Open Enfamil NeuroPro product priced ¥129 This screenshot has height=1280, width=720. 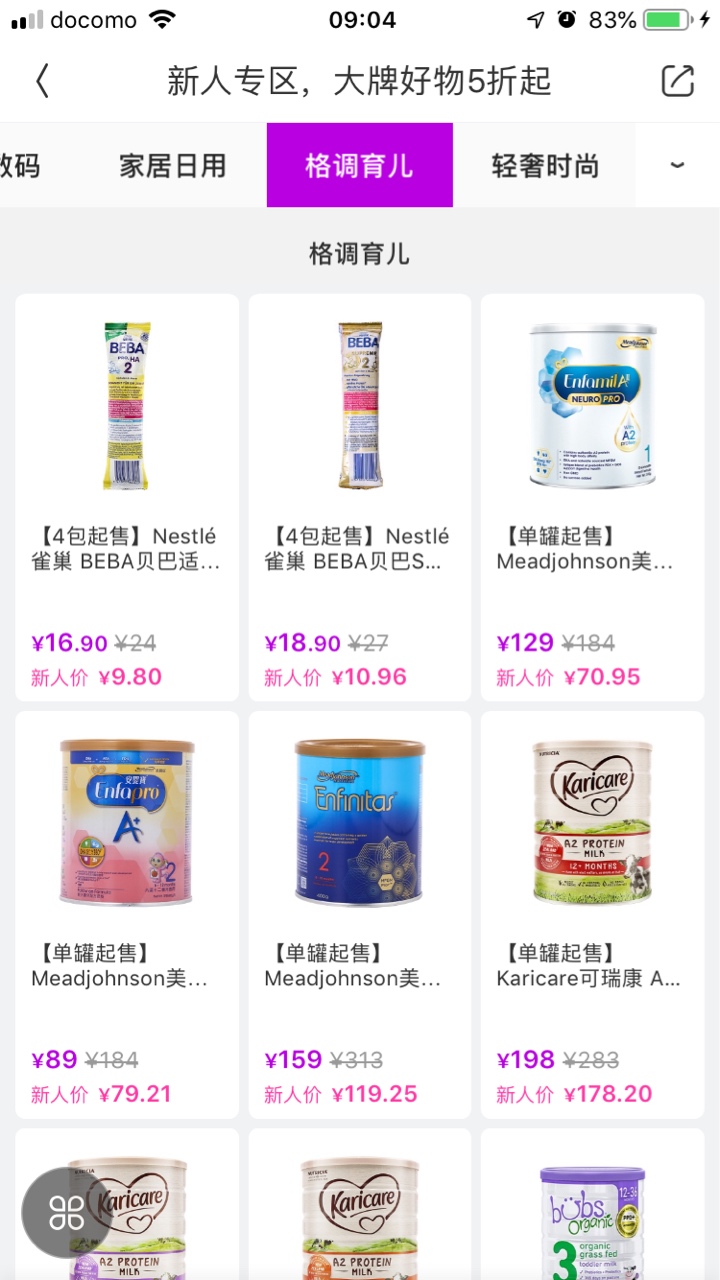592,497
